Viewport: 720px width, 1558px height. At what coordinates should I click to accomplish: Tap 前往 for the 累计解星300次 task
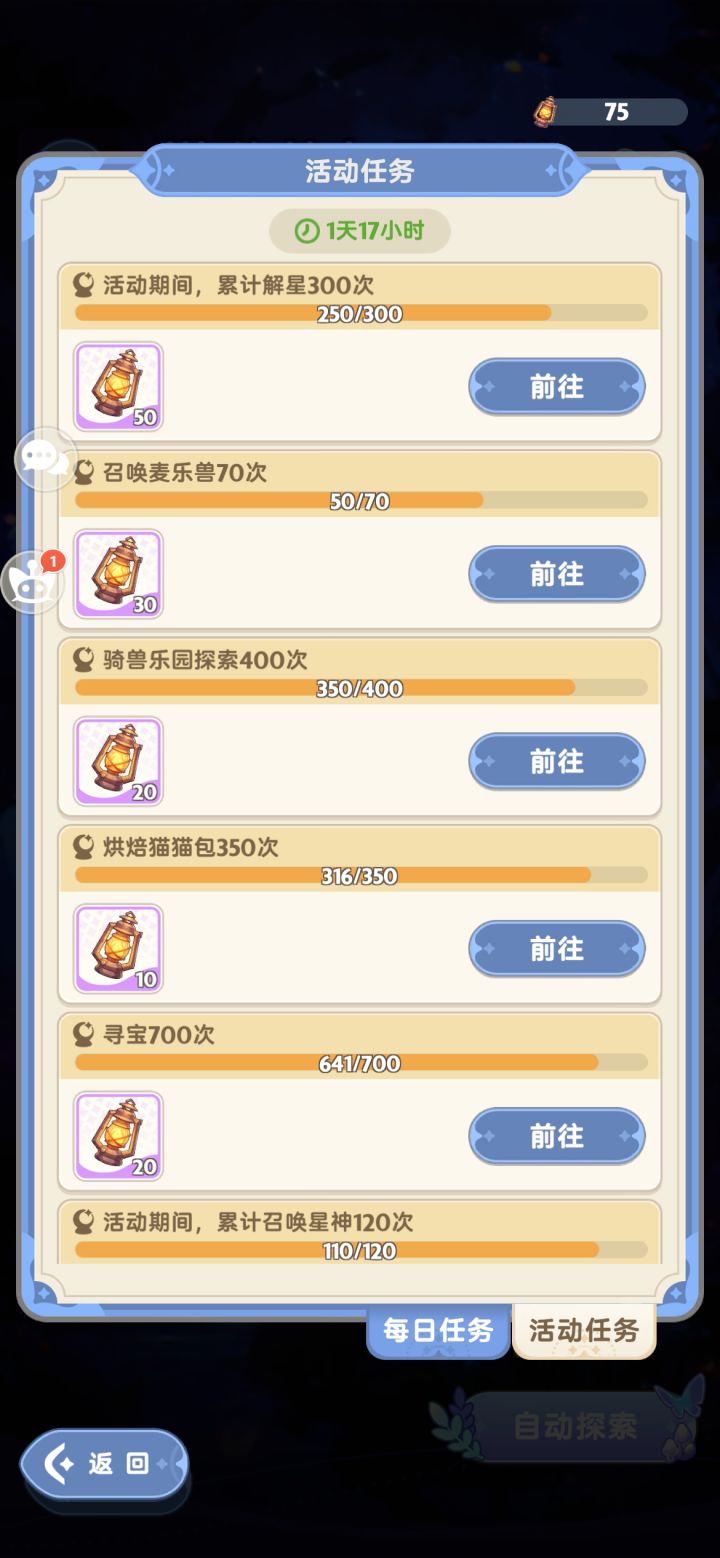(557, 387)
